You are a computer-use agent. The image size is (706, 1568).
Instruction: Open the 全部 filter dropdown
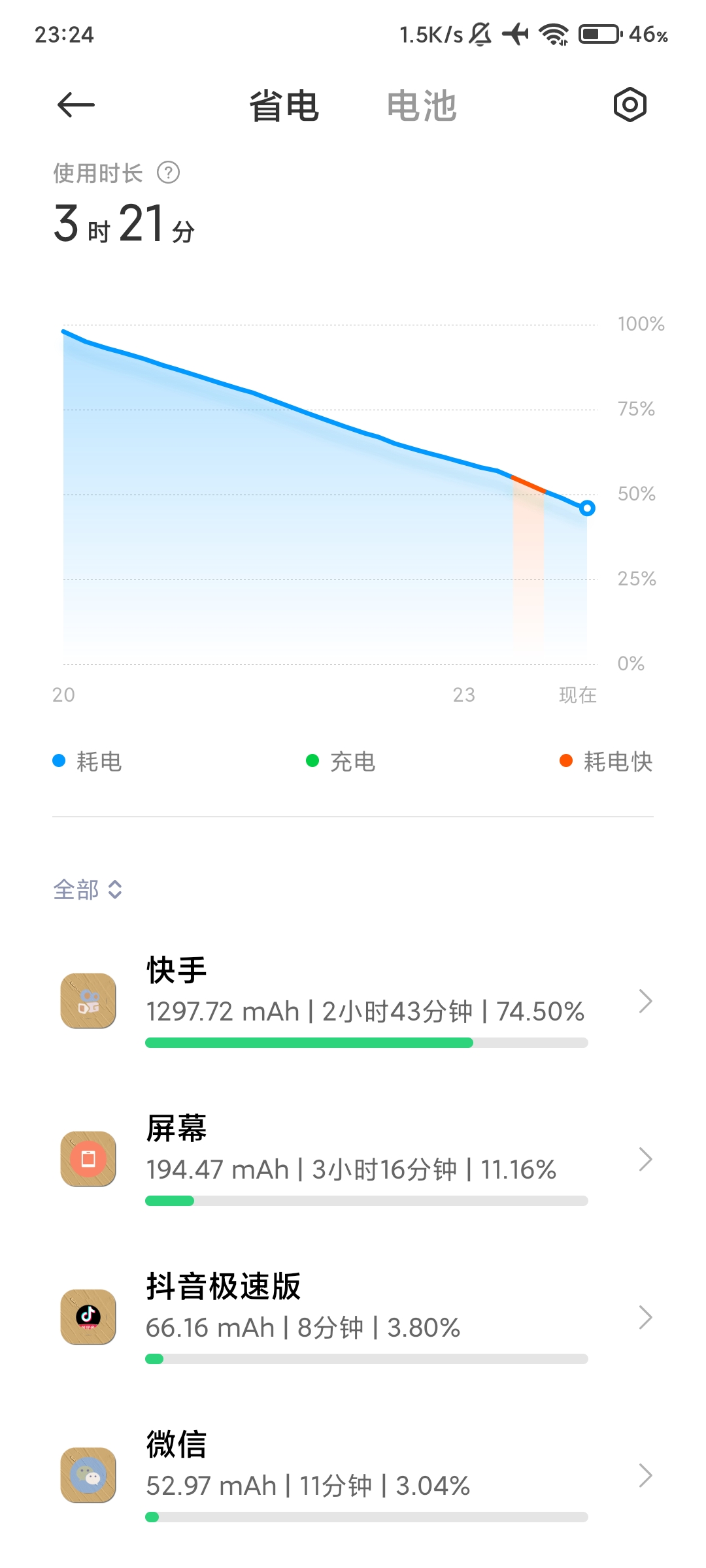88,889
